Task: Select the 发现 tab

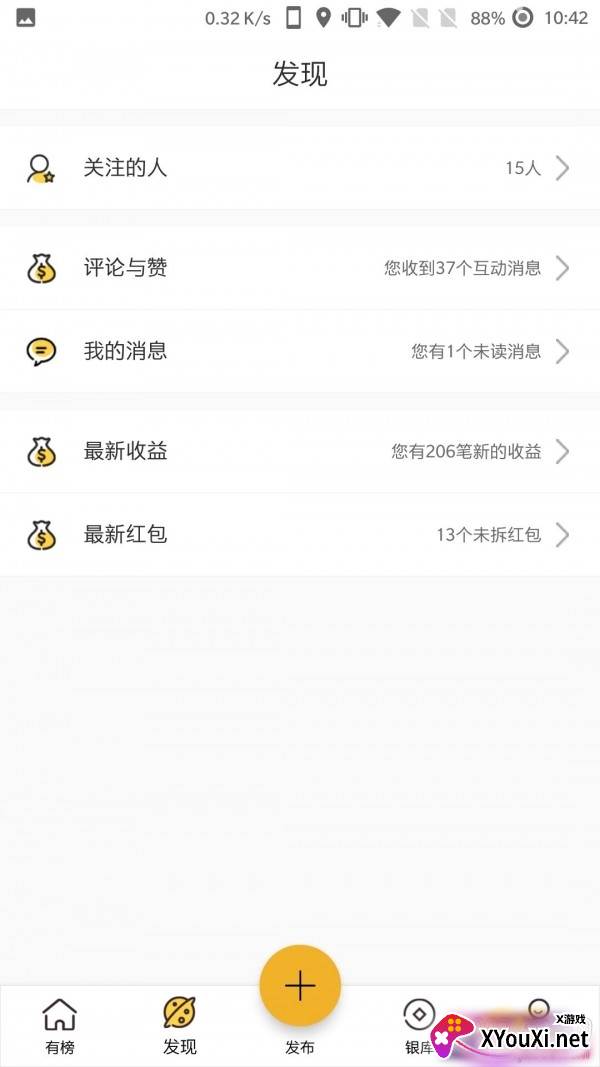Action: coord(180,1026)
